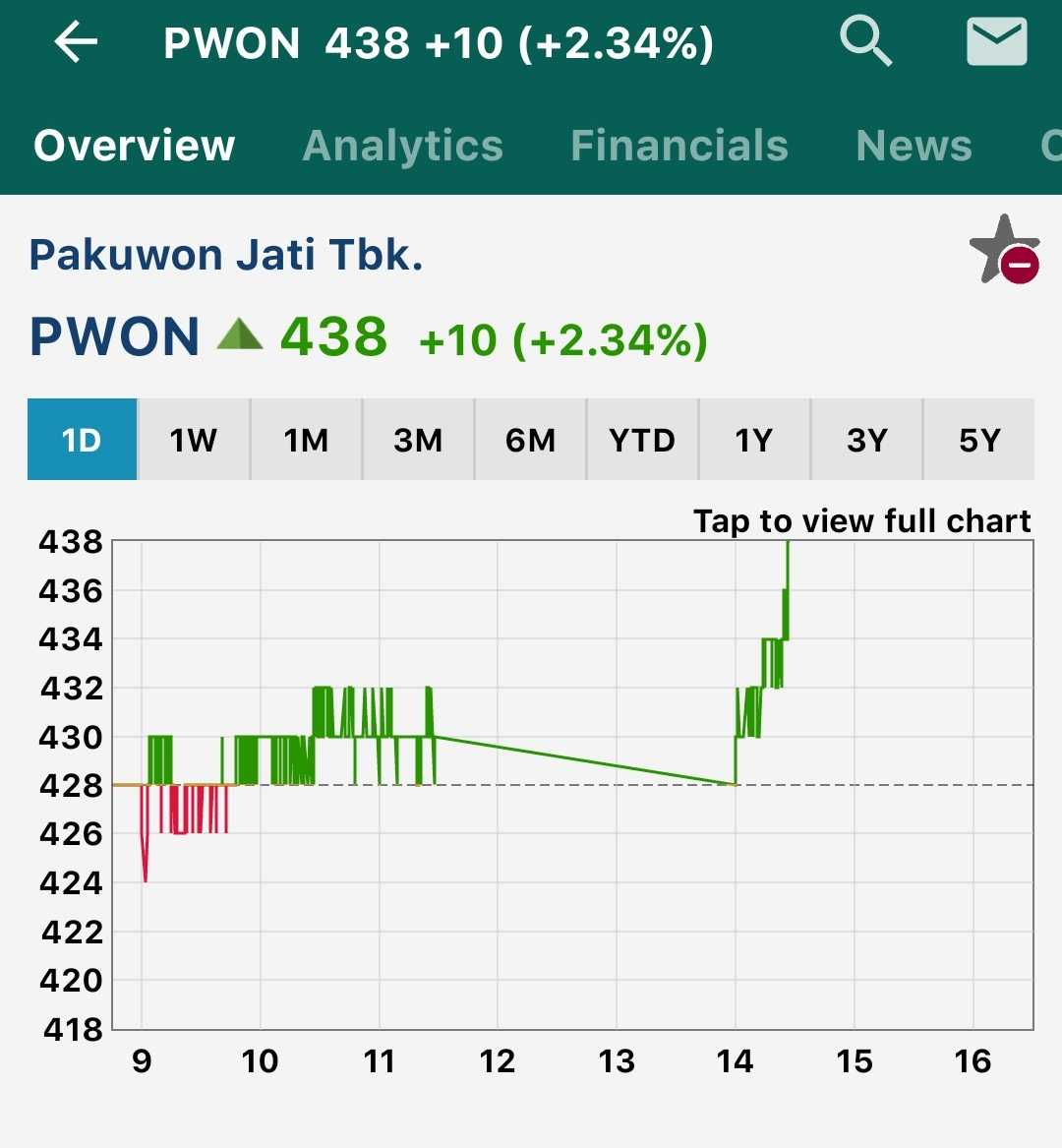Select the 1D chart range
1062x1148 pixels.
pyautogui.click(x=82, y=440)
